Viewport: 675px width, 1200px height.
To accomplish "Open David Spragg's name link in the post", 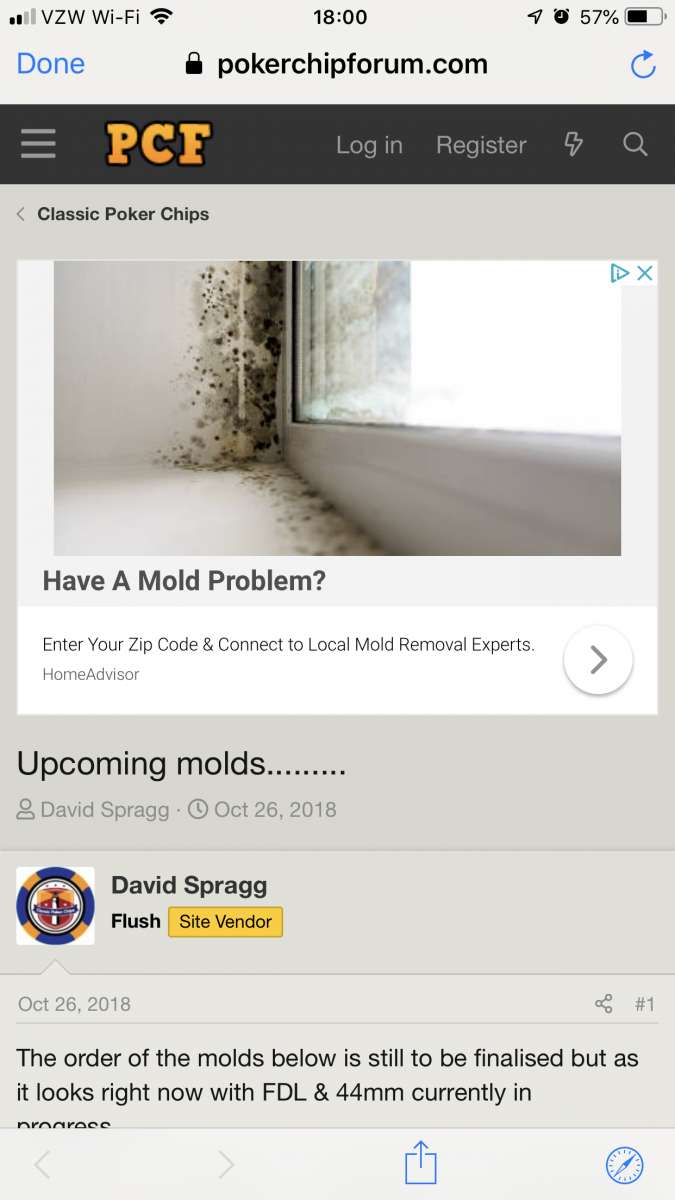I will (x=189, y=885).
